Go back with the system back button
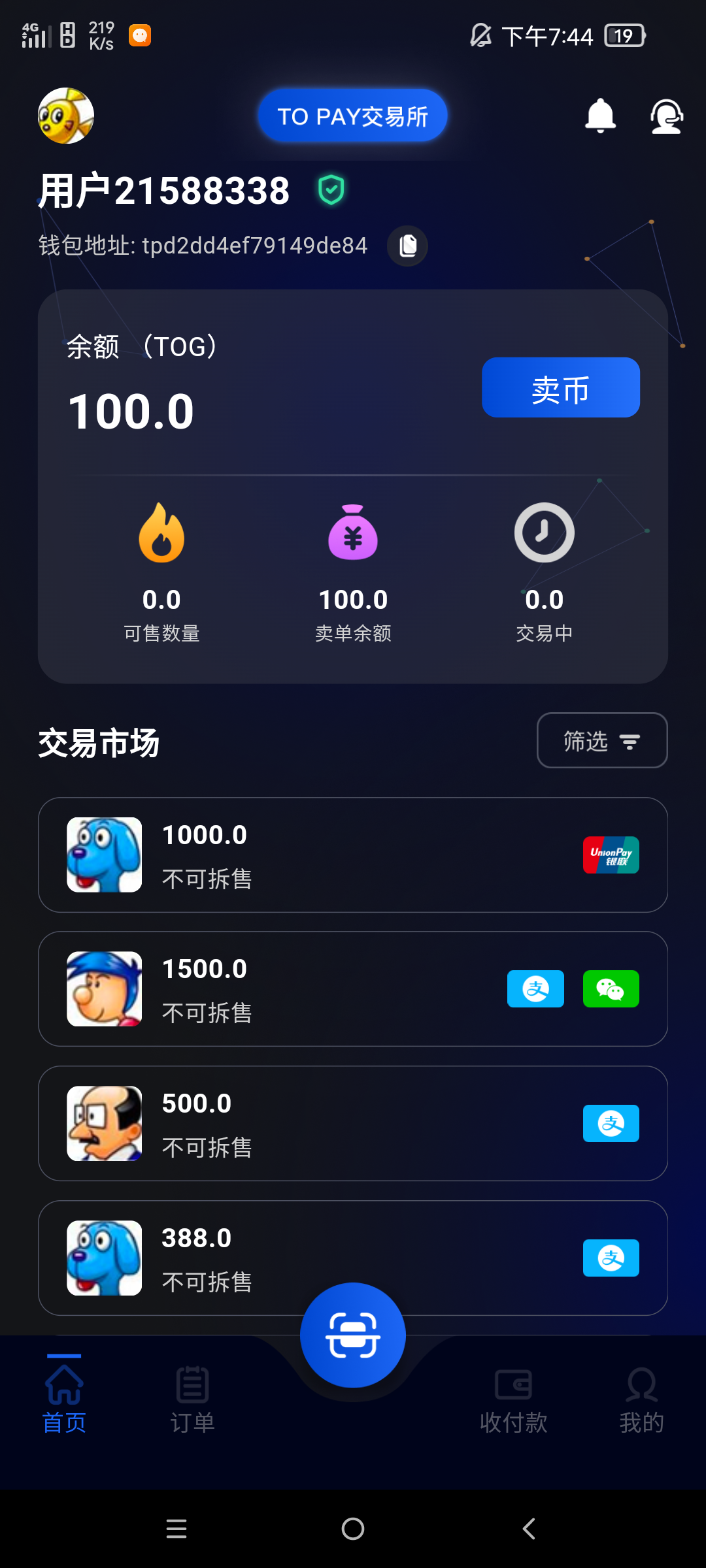The height and width of the screenshot is (1568, 706). [529, 1529]
